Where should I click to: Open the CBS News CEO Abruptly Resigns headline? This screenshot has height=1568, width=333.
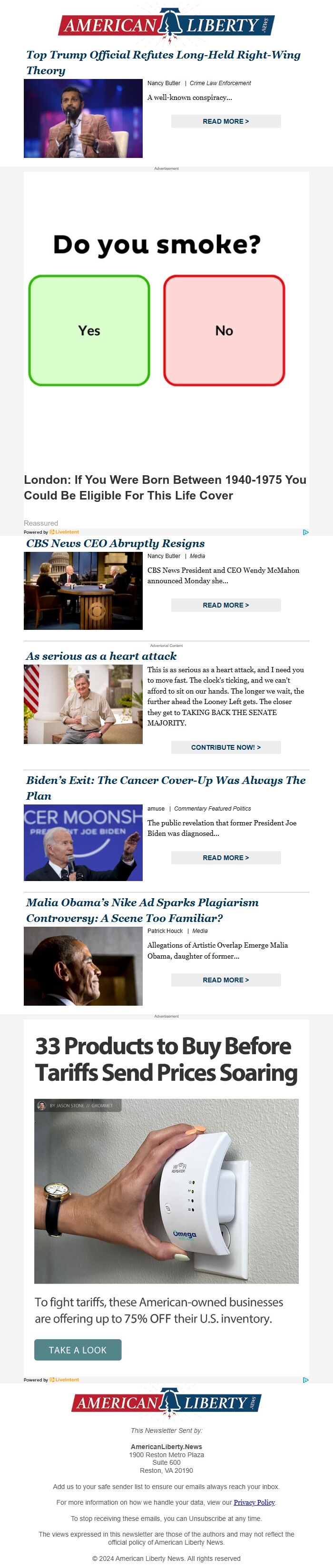coord(115,543)
